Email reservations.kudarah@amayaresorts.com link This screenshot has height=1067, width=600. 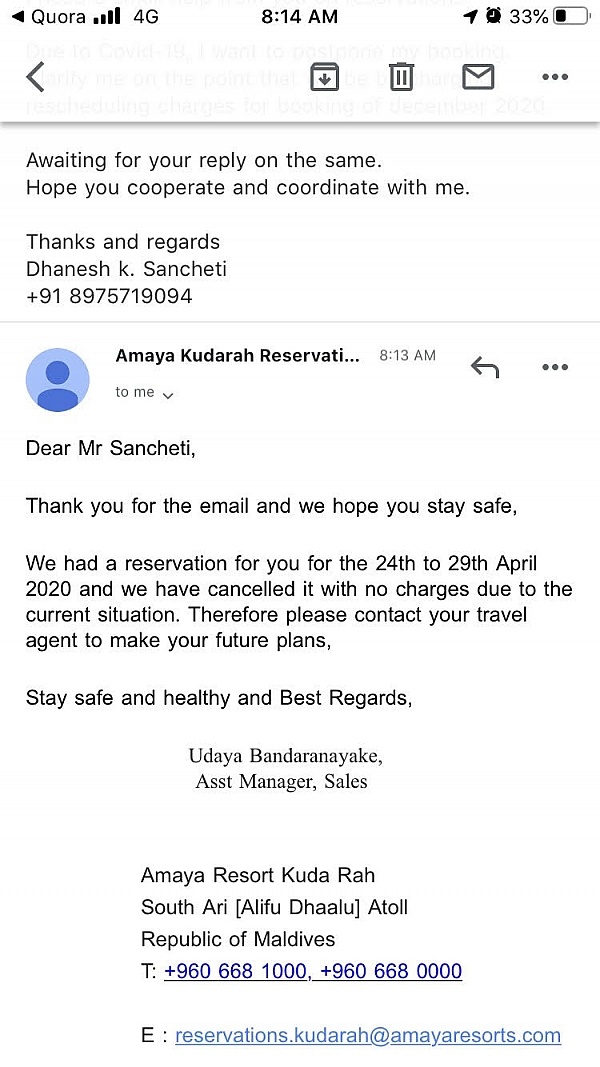click(x=367, y=1035)
